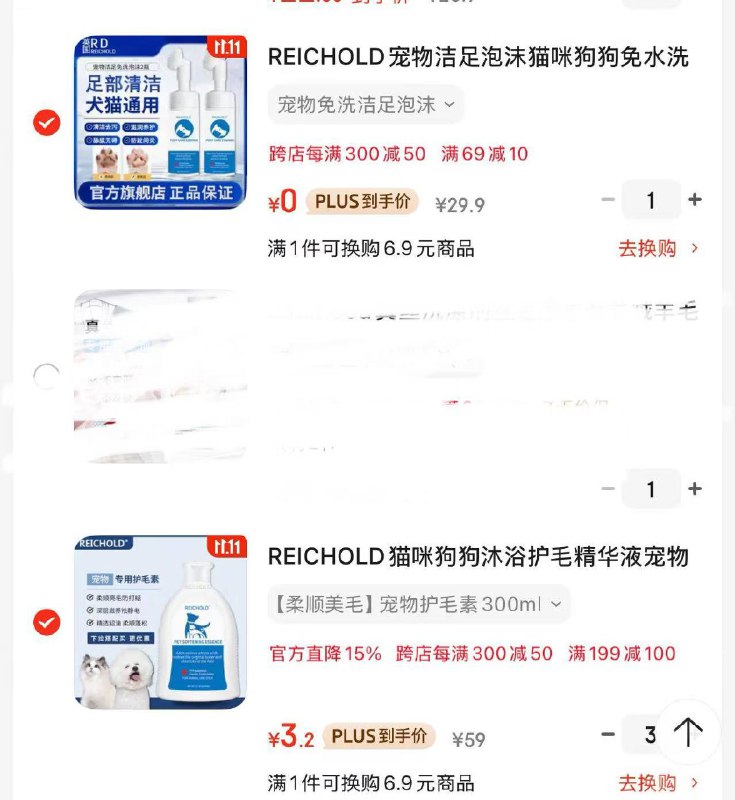Increase quantity of the blurred middle item
The height and width of the screenshot is (800, 735).
tap(695, 489)
